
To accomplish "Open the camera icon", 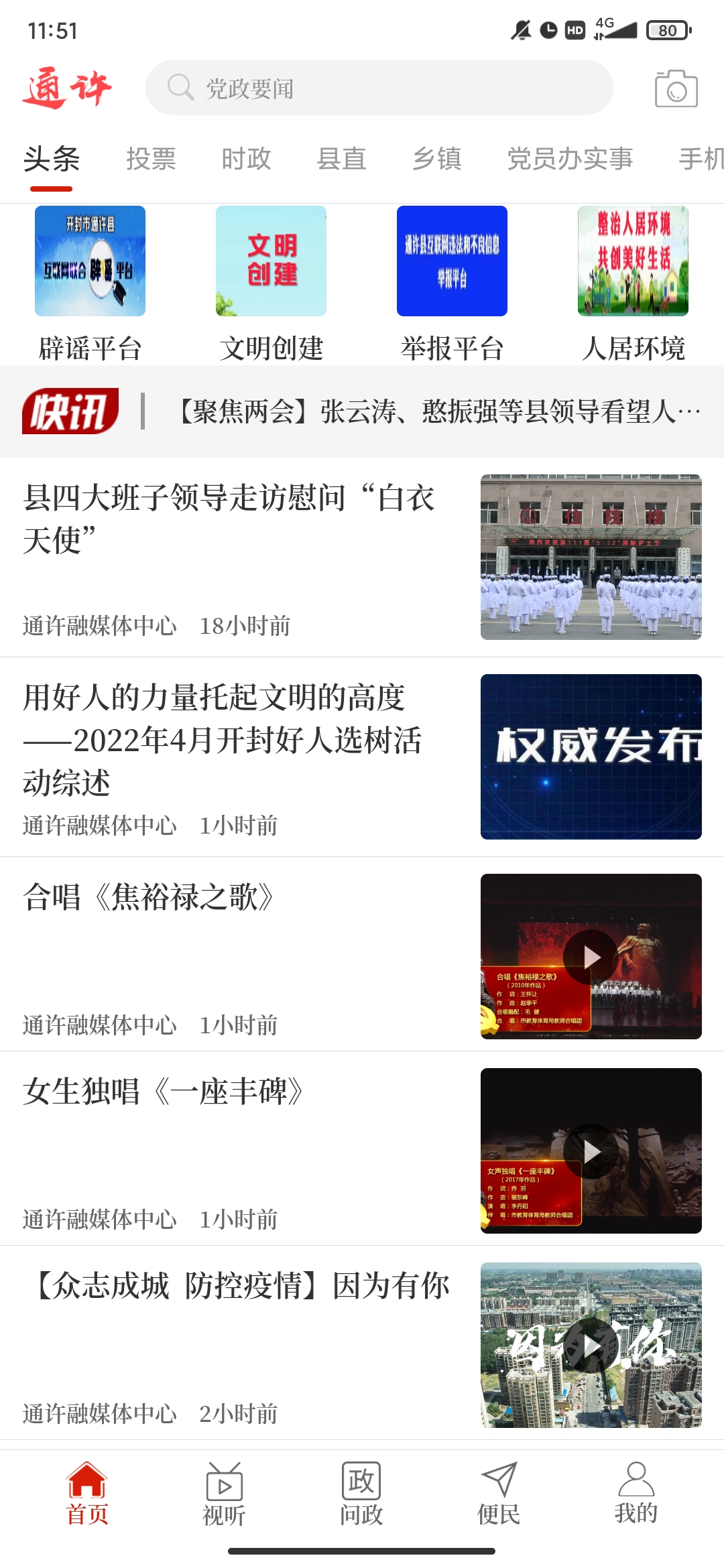I will tap(676, 88).
